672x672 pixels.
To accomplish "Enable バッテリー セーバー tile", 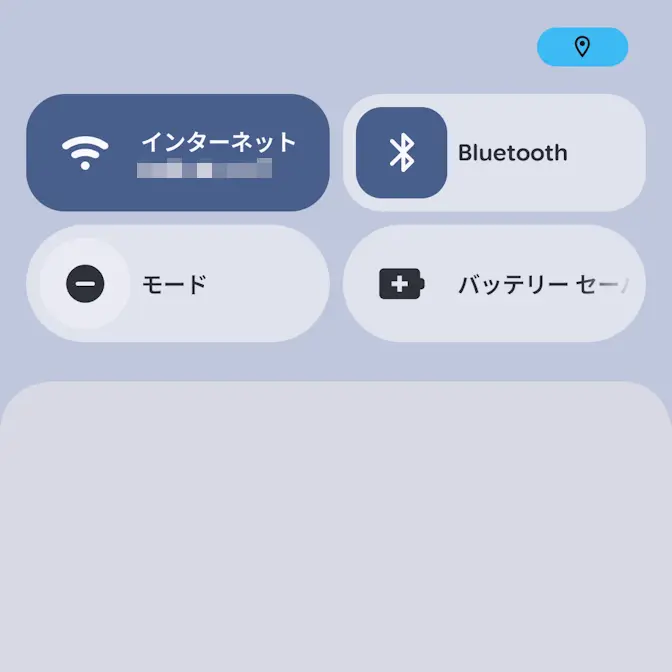I will click(494, 284).
